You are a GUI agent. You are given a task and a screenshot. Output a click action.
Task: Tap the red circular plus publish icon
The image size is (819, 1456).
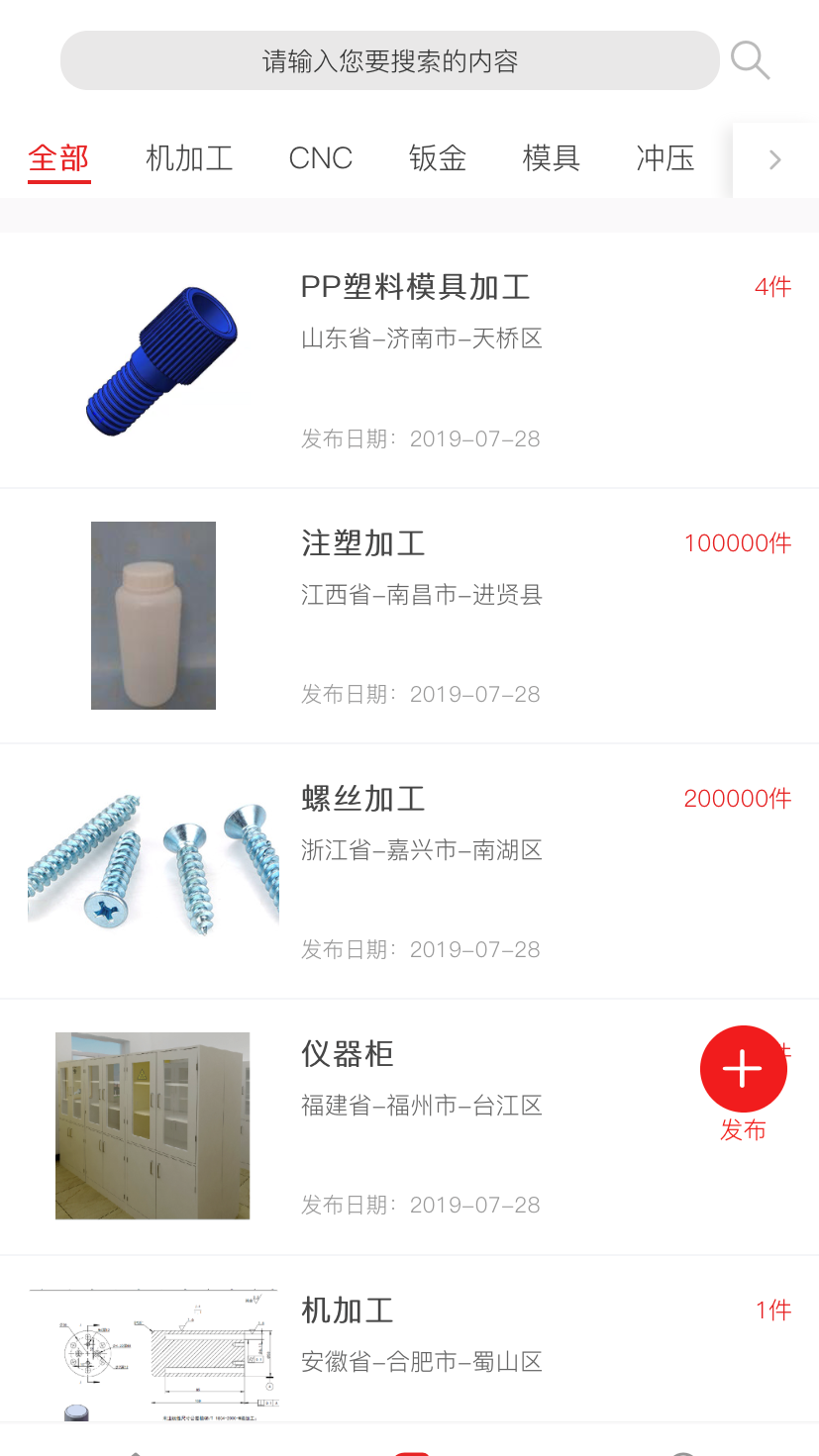pyautogui.click(x=743, y=1069)
